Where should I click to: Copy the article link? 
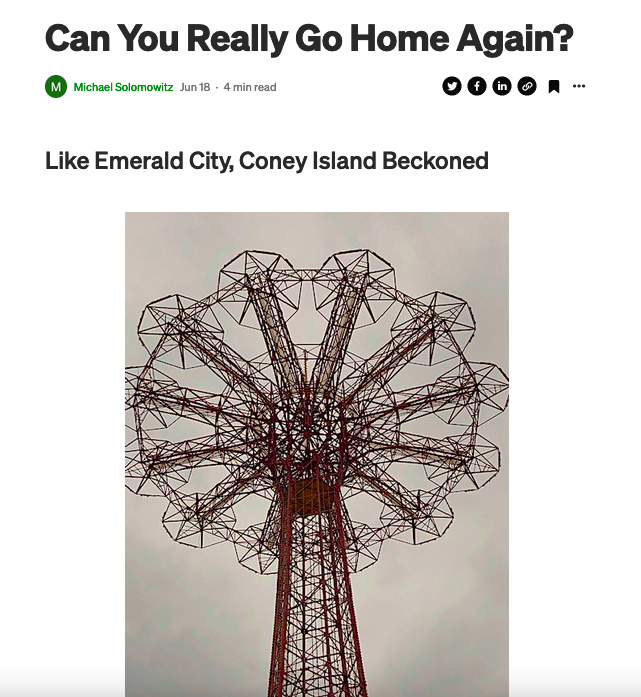527,86
